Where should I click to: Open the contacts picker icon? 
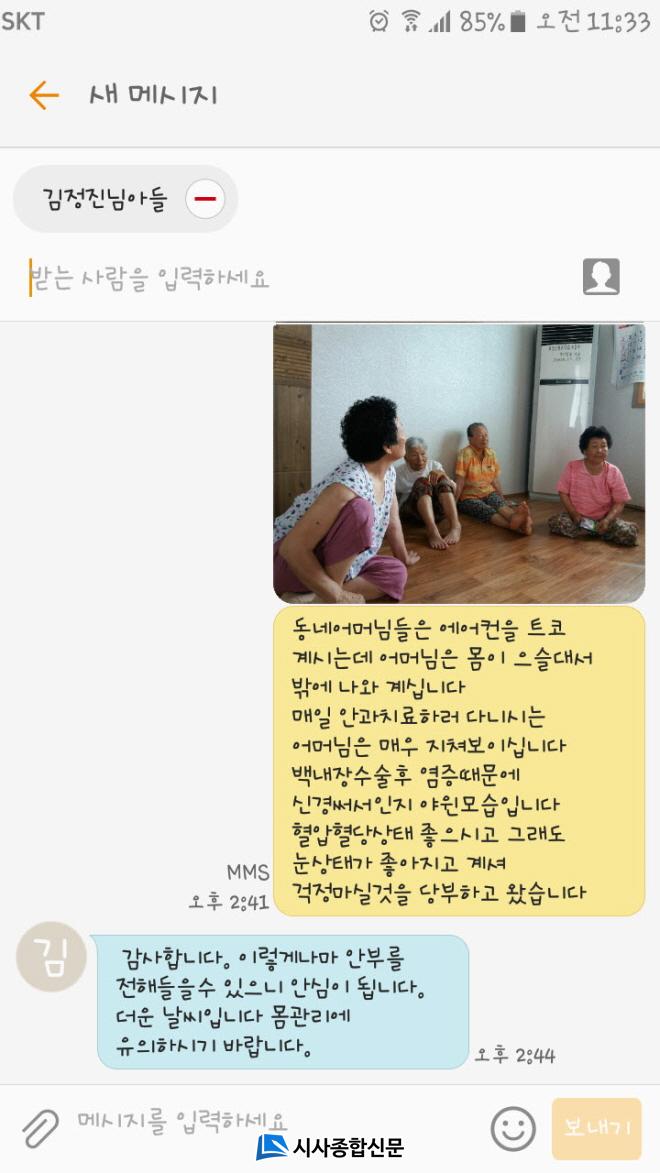pyautogui.click(x=601, y=277)
